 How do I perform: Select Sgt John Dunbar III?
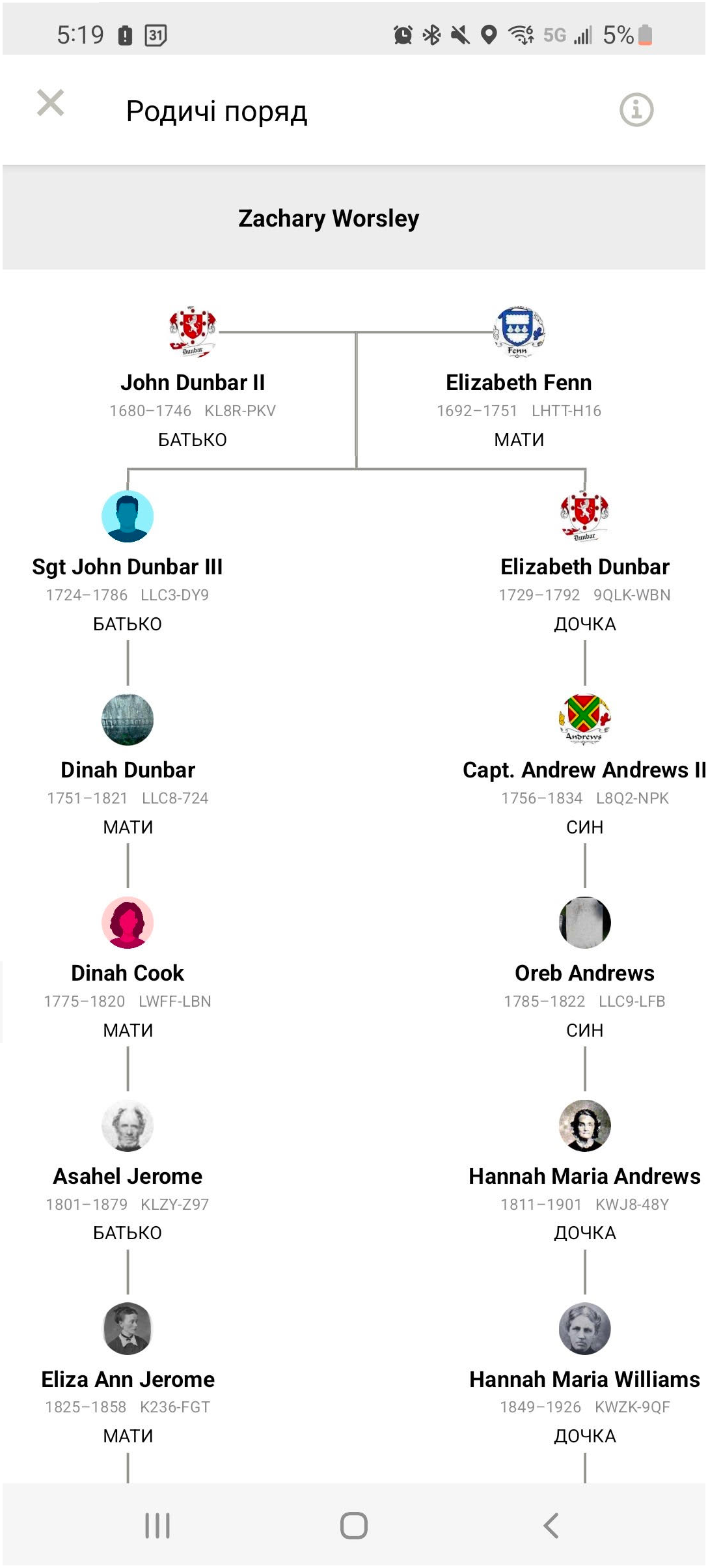128,566
